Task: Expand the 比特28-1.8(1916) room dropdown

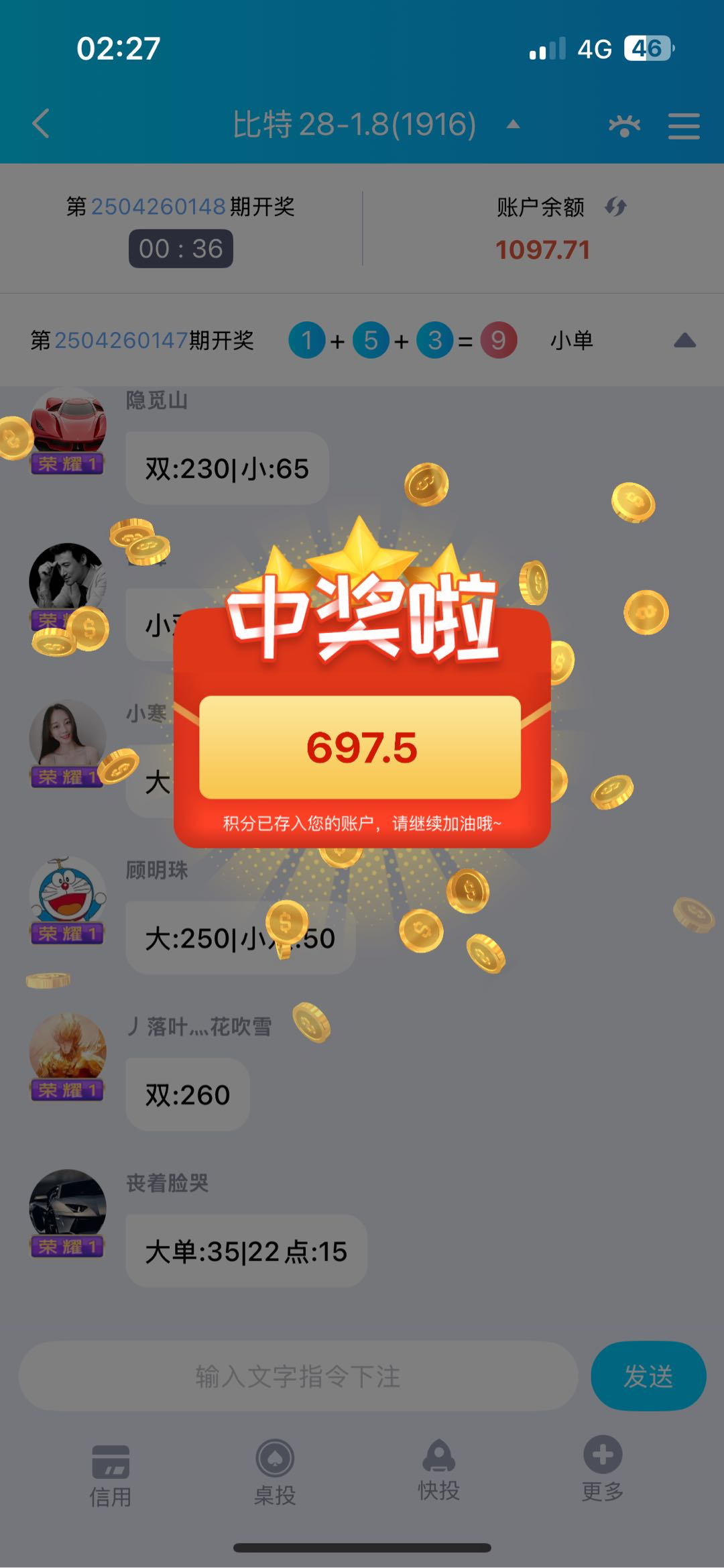Action: tap(513, 124)
